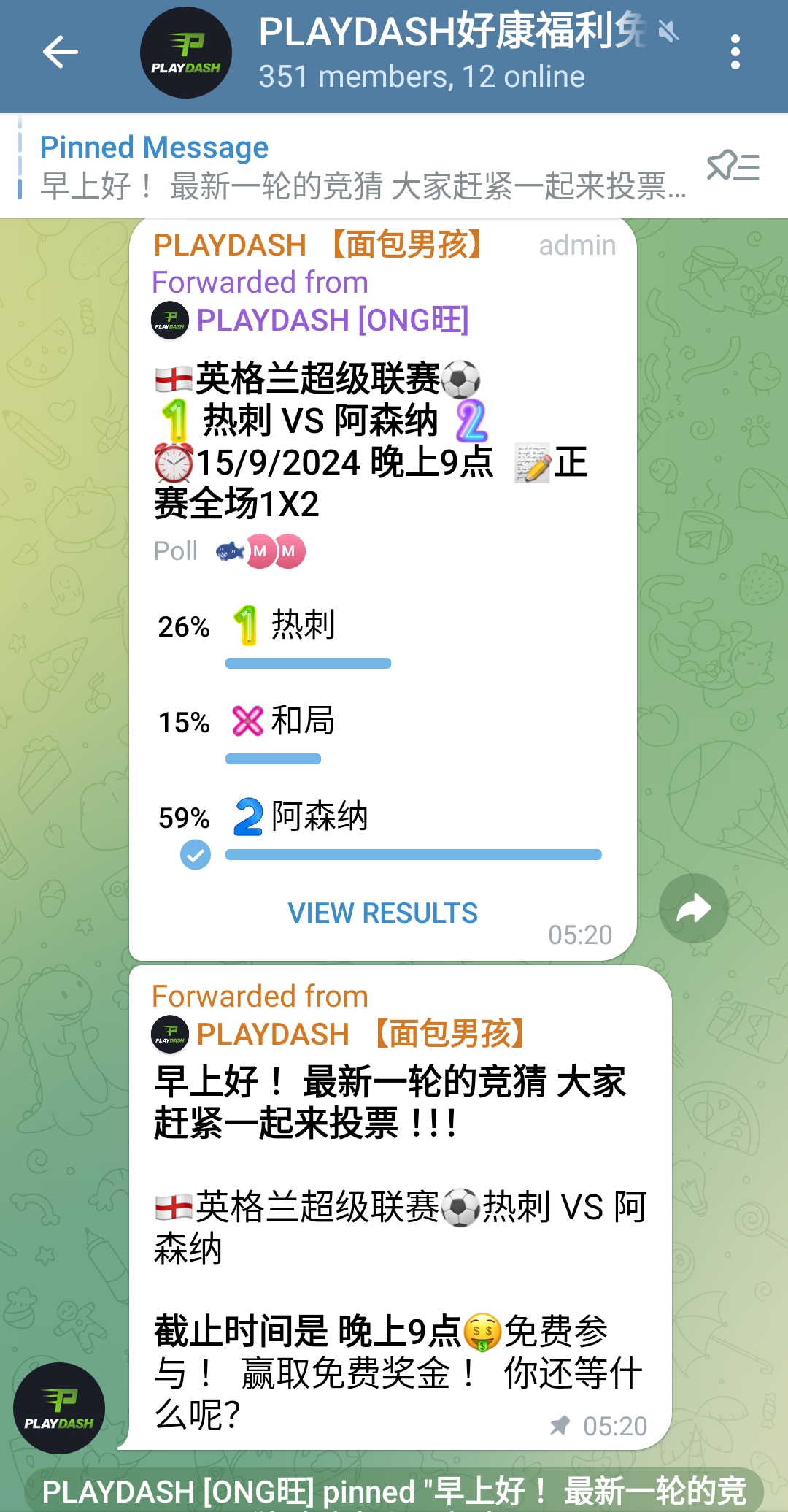Open the chat overflow three-dot menu
Viewport: 788px width, 1512px height.
[735, 53]
